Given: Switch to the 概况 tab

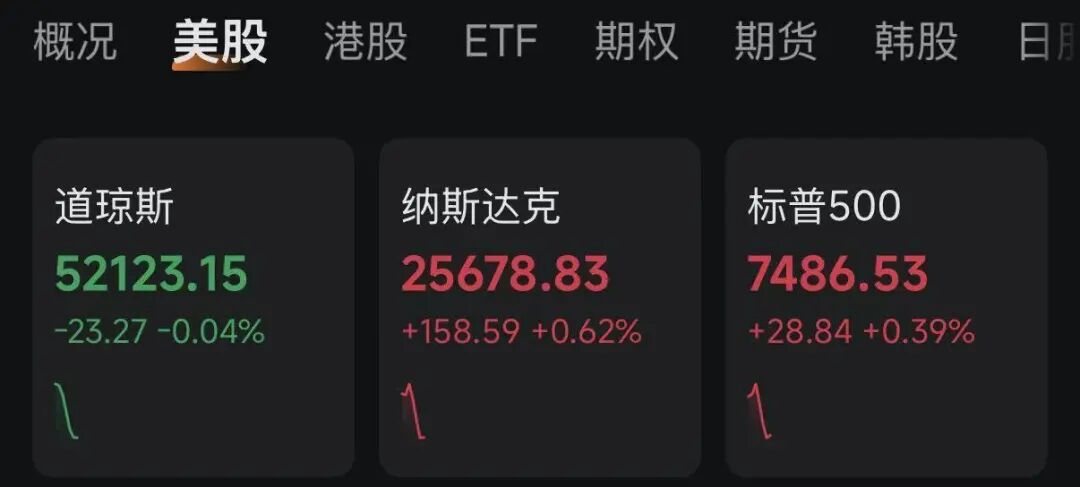Looking at the screenshot, I should (75, 41).
